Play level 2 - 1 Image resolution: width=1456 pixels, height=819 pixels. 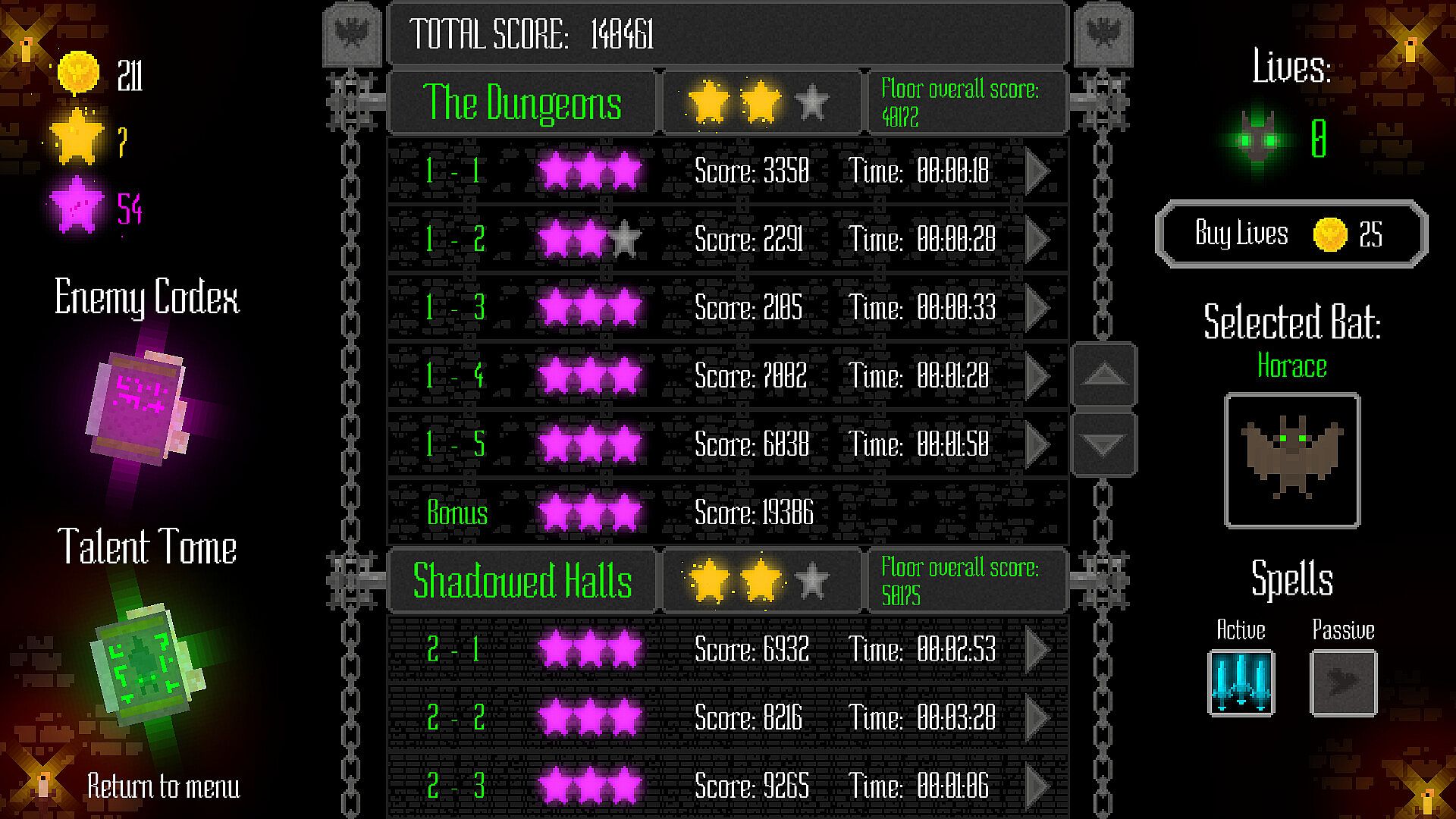pos(1037,650)
